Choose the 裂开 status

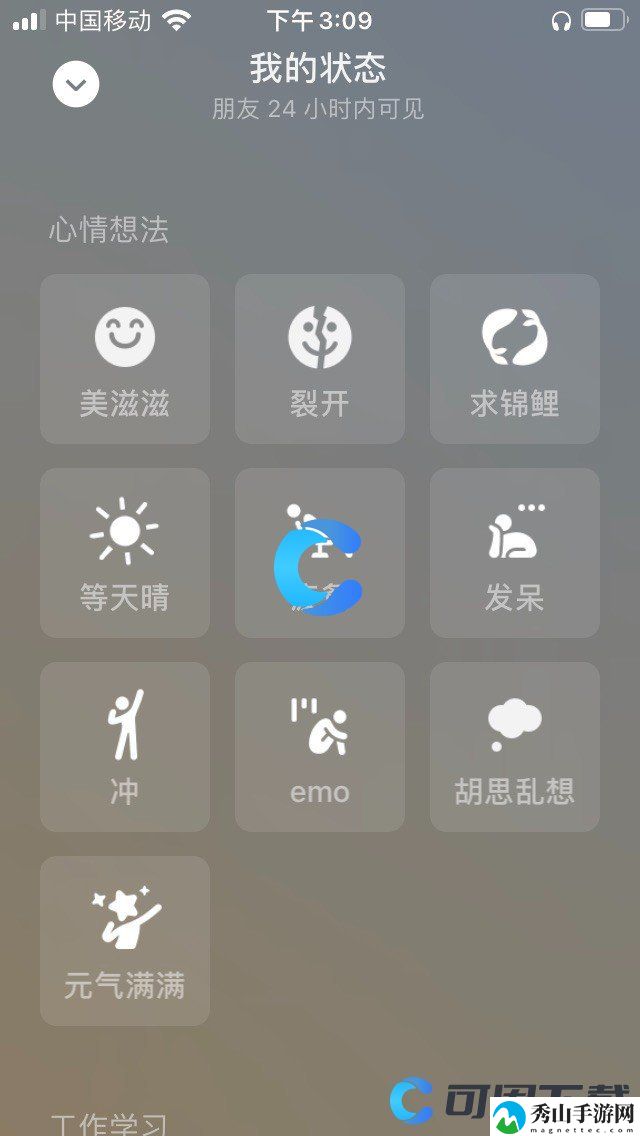pyautogui.click(x=320, y=359)
